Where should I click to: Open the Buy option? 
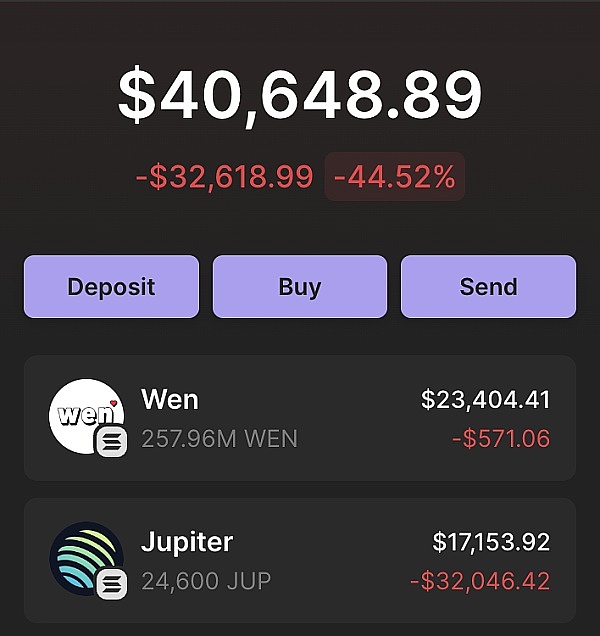tap(299, 287)
